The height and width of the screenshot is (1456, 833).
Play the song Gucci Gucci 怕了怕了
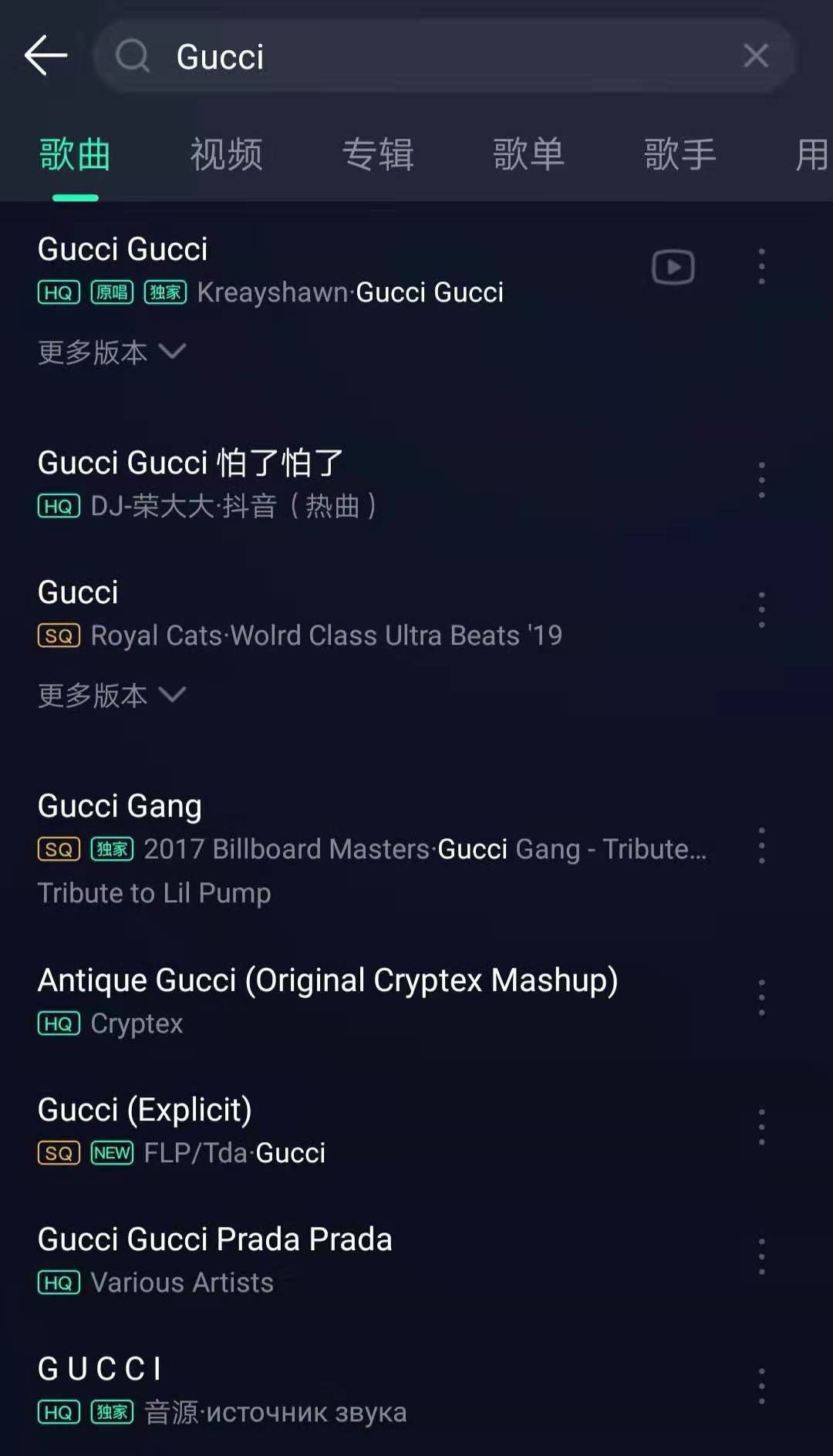(386, 483)
